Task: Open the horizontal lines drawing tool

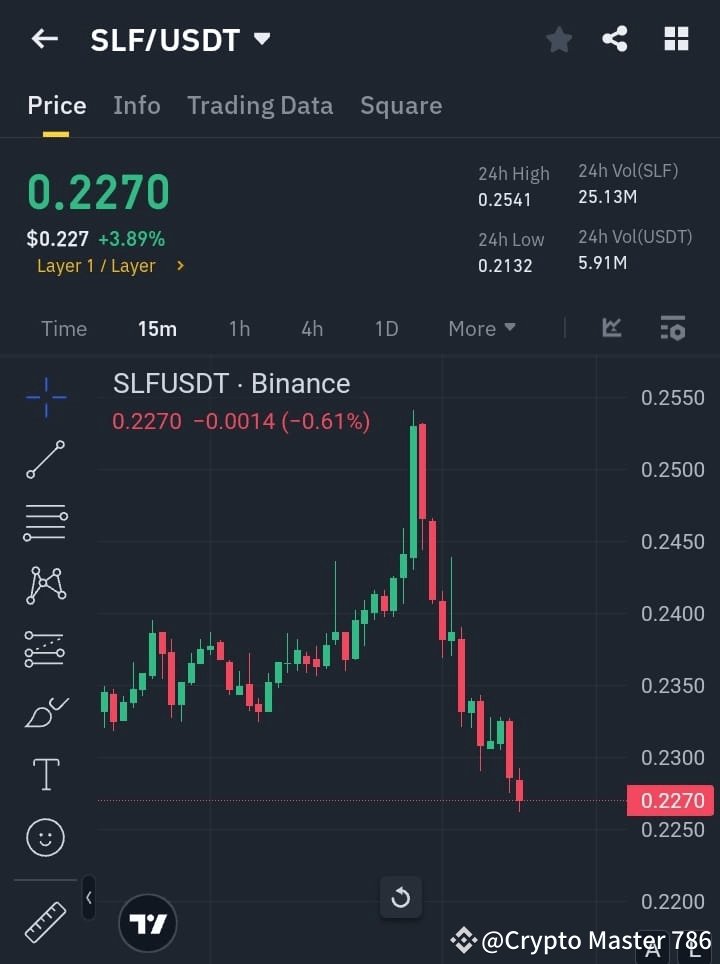Action: (44, 523)
